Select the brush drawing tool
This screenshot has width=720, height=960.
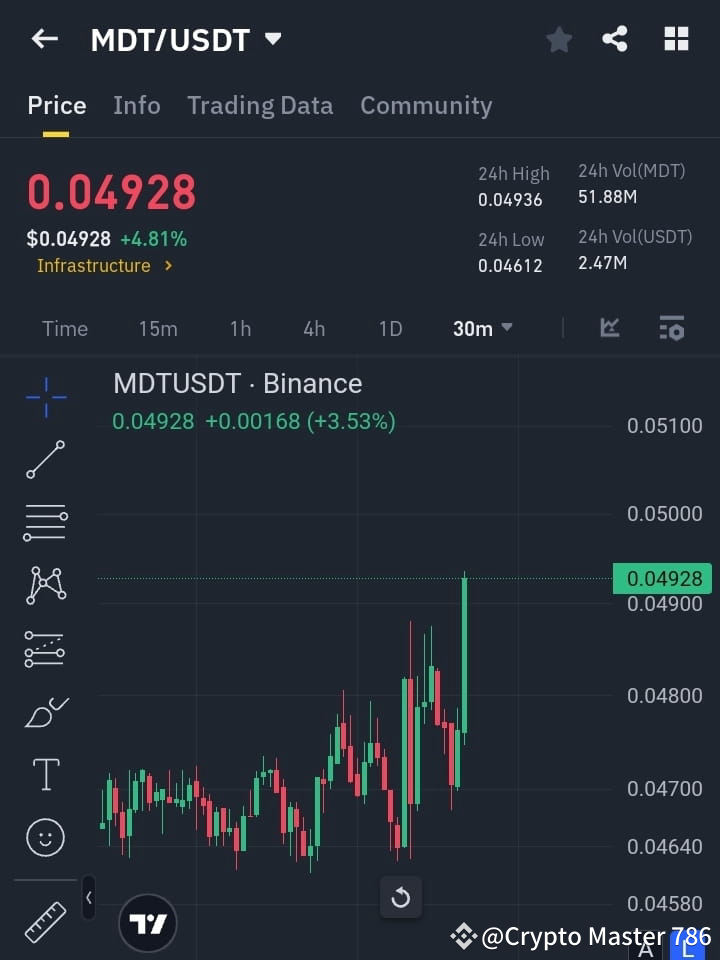(45, 712)
